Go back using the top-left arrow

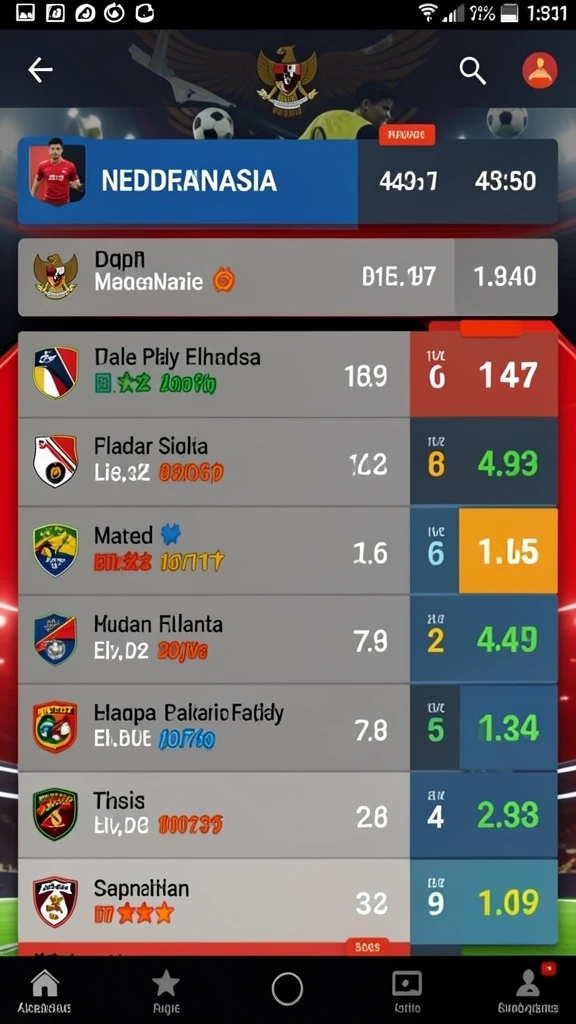(40, 70)
